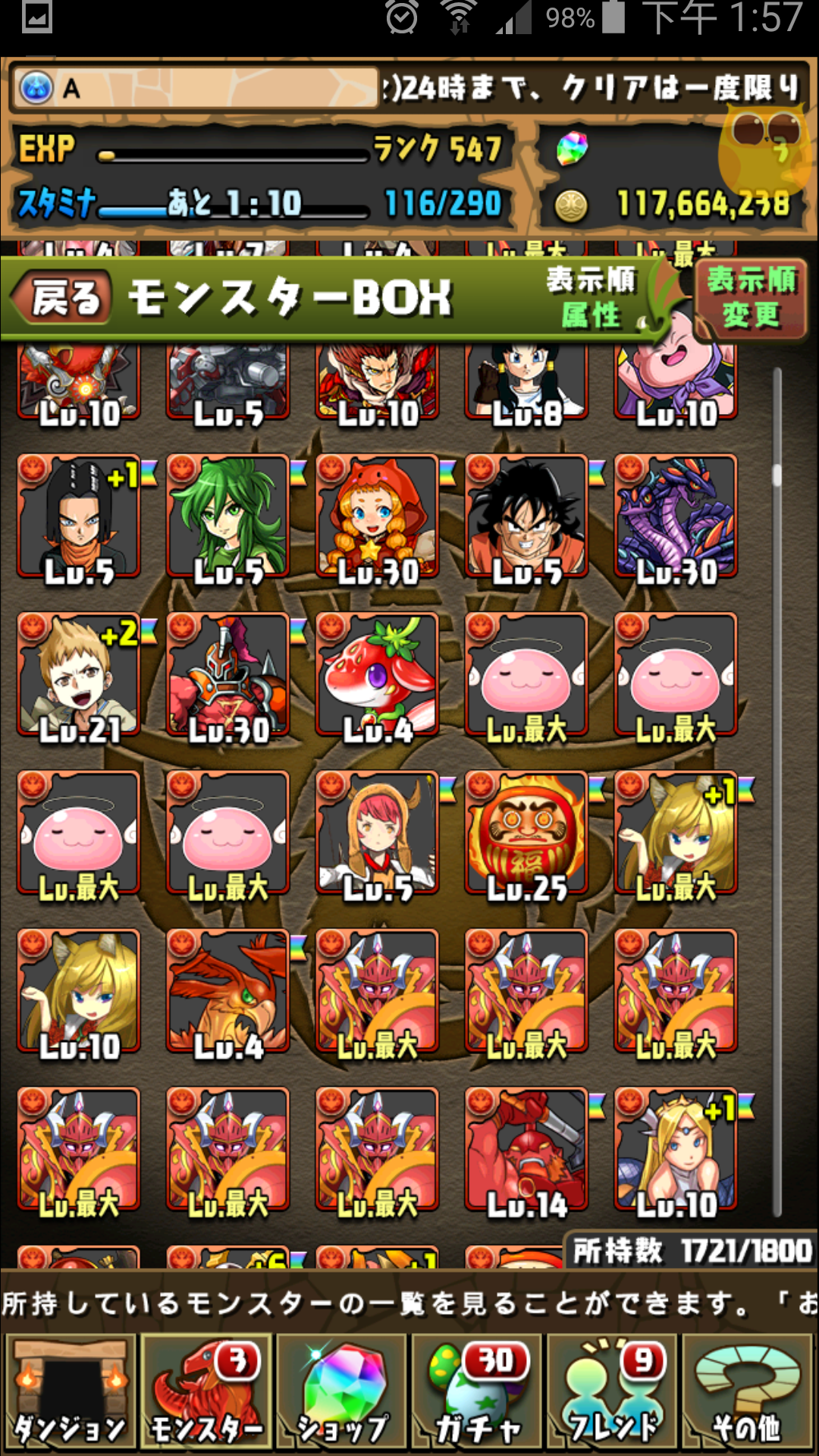
Task: Tap the 戻る back button
Action: [64, 298]
